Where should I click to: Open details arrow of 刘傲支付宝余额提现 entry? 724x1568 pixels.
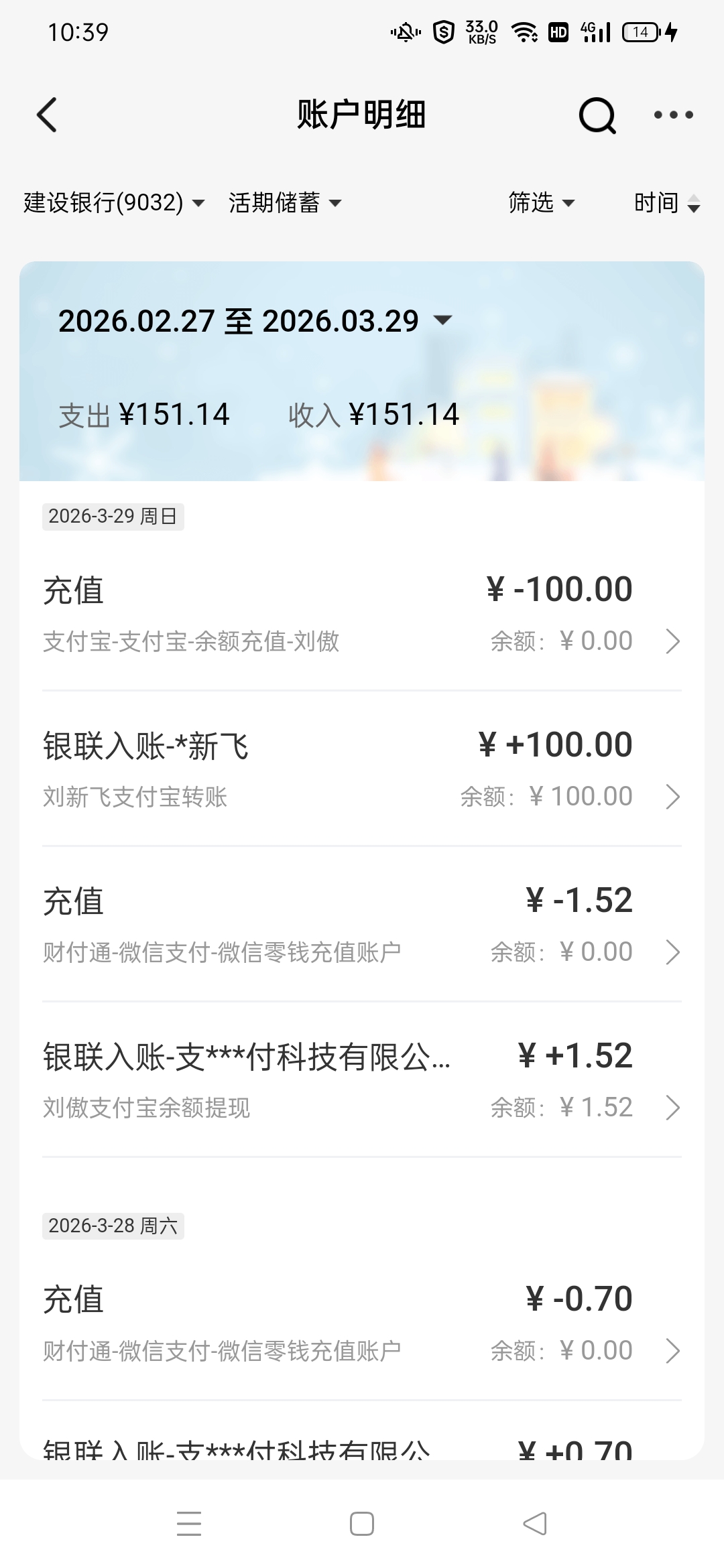click(x=672, y=1106)
